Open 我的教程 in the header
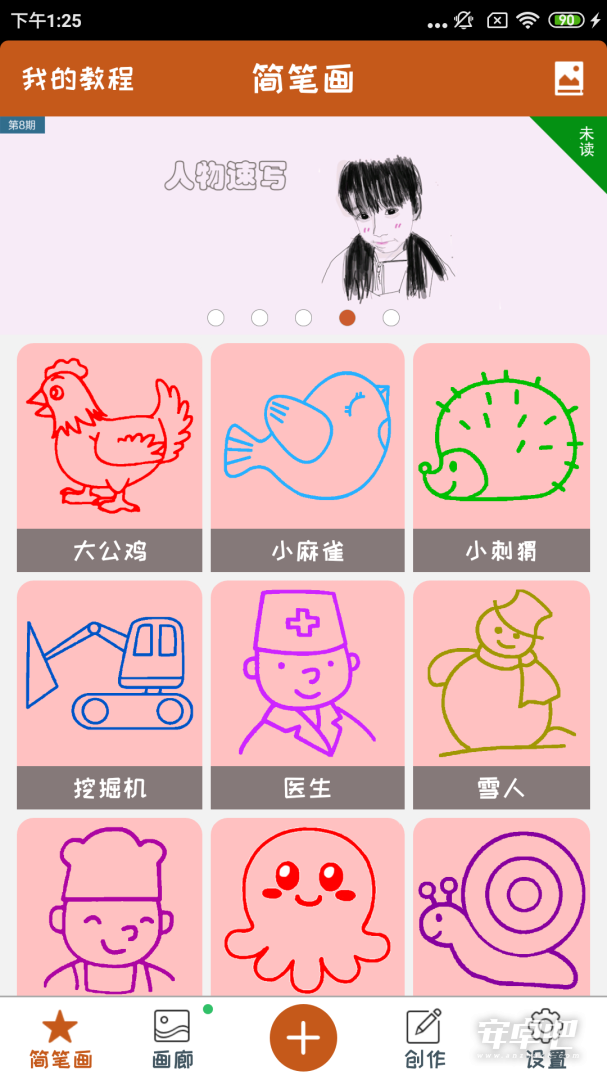 coord(77,79)
